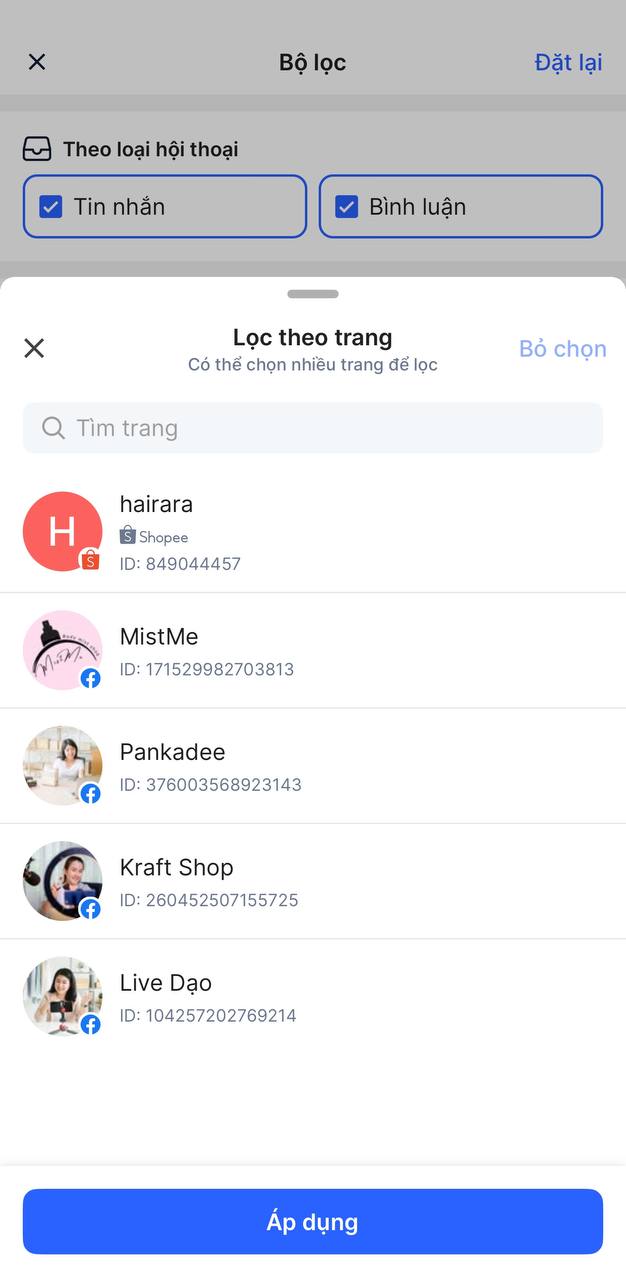Select the hairara Shopee page
Viewport: 626px width, 1280px height.
pyautogui.click(x=313, y=533)
